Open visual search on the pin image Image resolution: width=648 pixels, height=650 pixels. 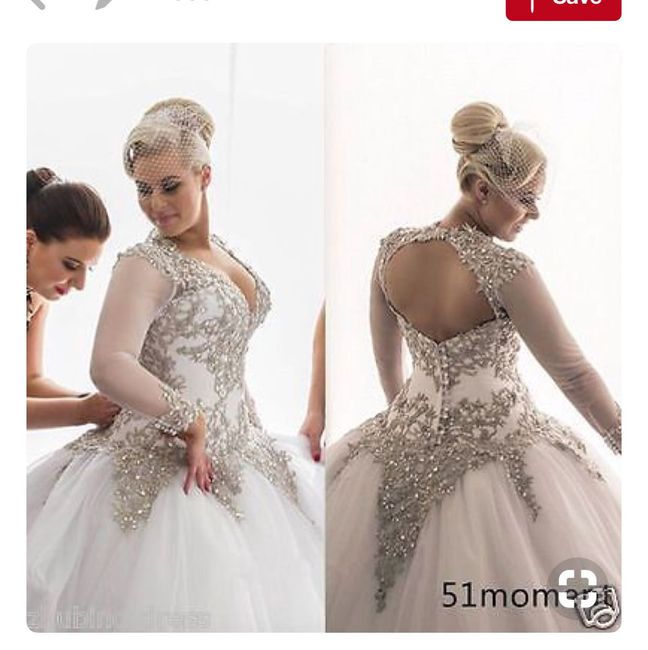click(577, 586)
